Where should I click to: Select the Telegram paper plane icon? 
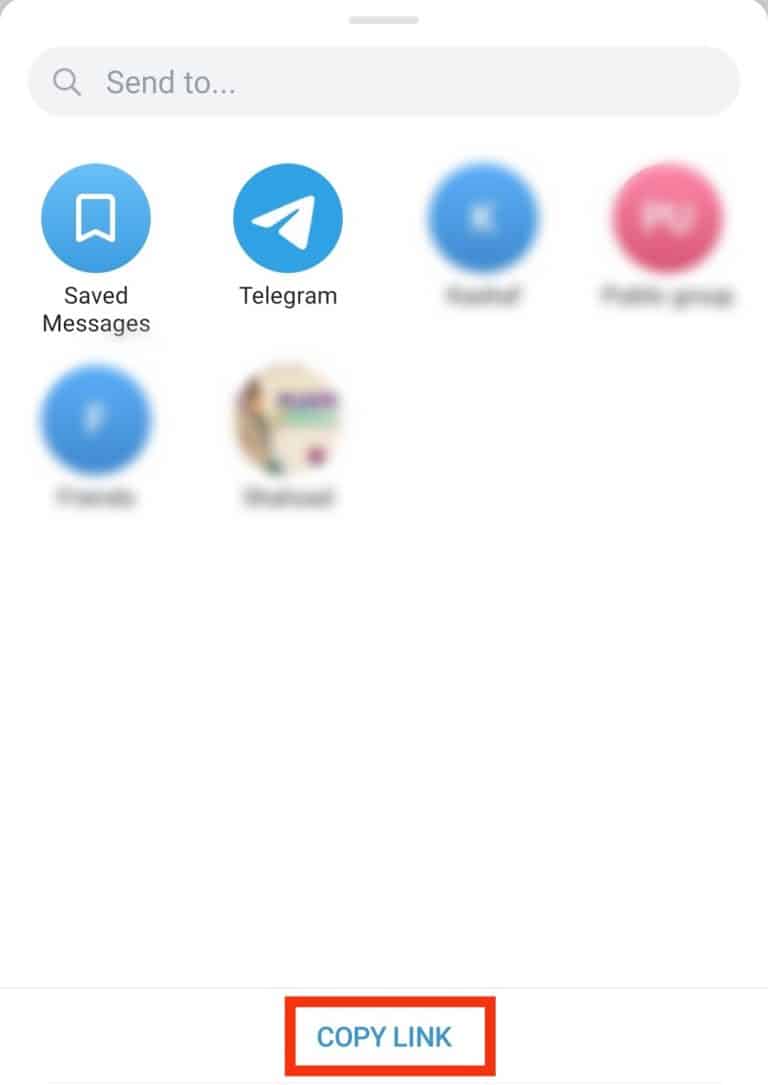pos(288,217)
